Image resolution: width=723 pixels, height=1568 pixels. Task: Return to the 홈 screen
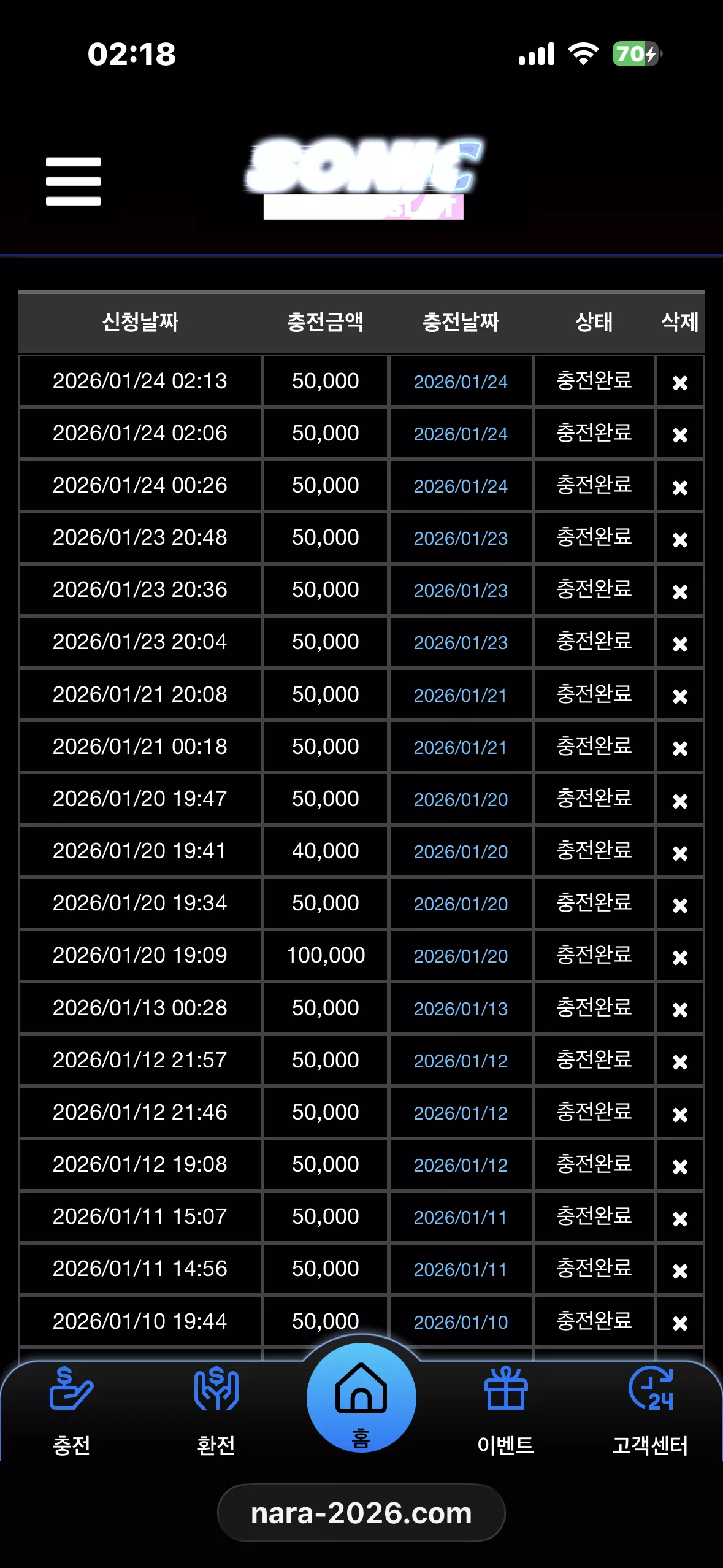click(x=361, y=1398)
